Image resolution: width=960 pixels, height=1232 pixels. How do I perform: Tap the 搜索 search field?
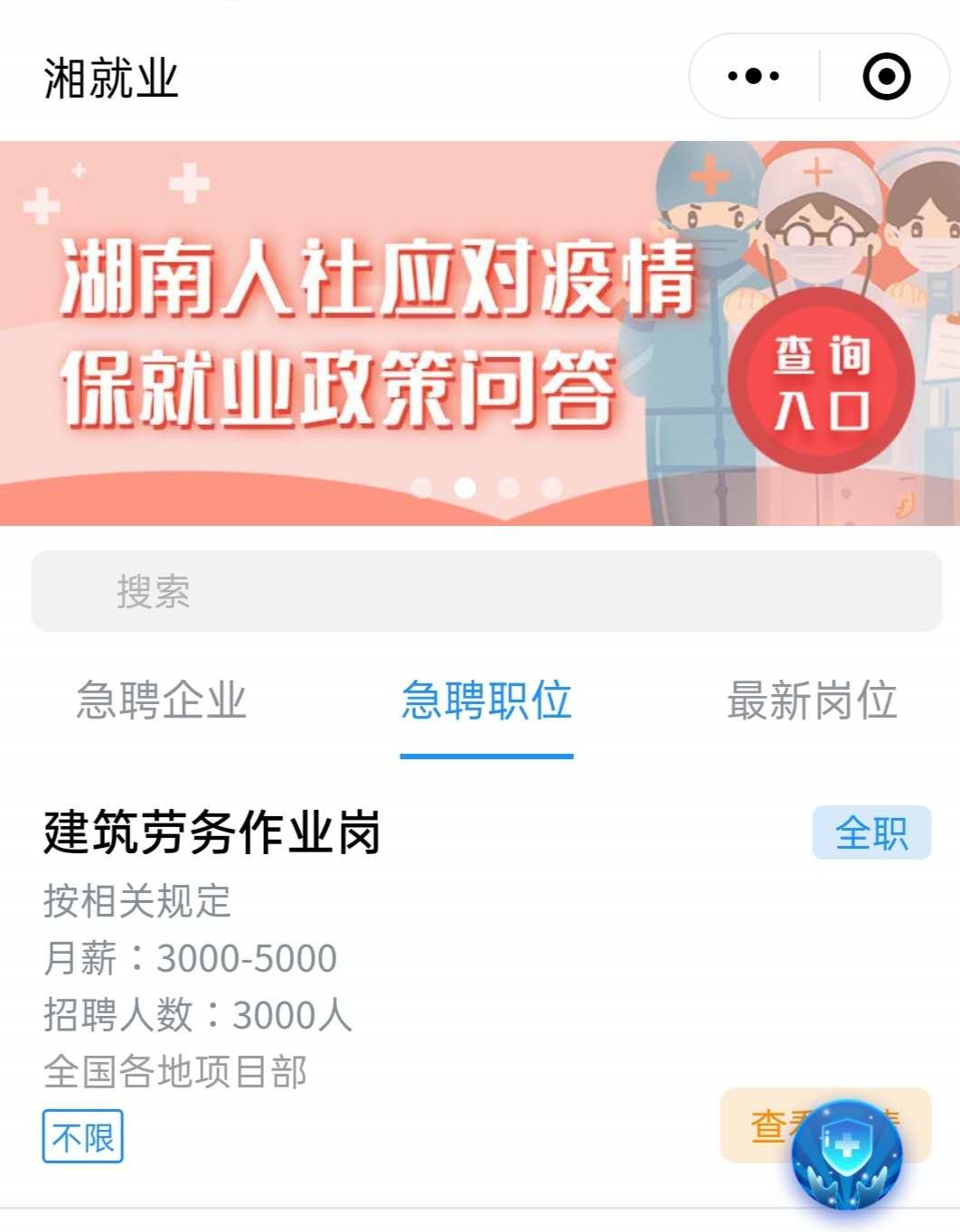click(x=486, y=591)
